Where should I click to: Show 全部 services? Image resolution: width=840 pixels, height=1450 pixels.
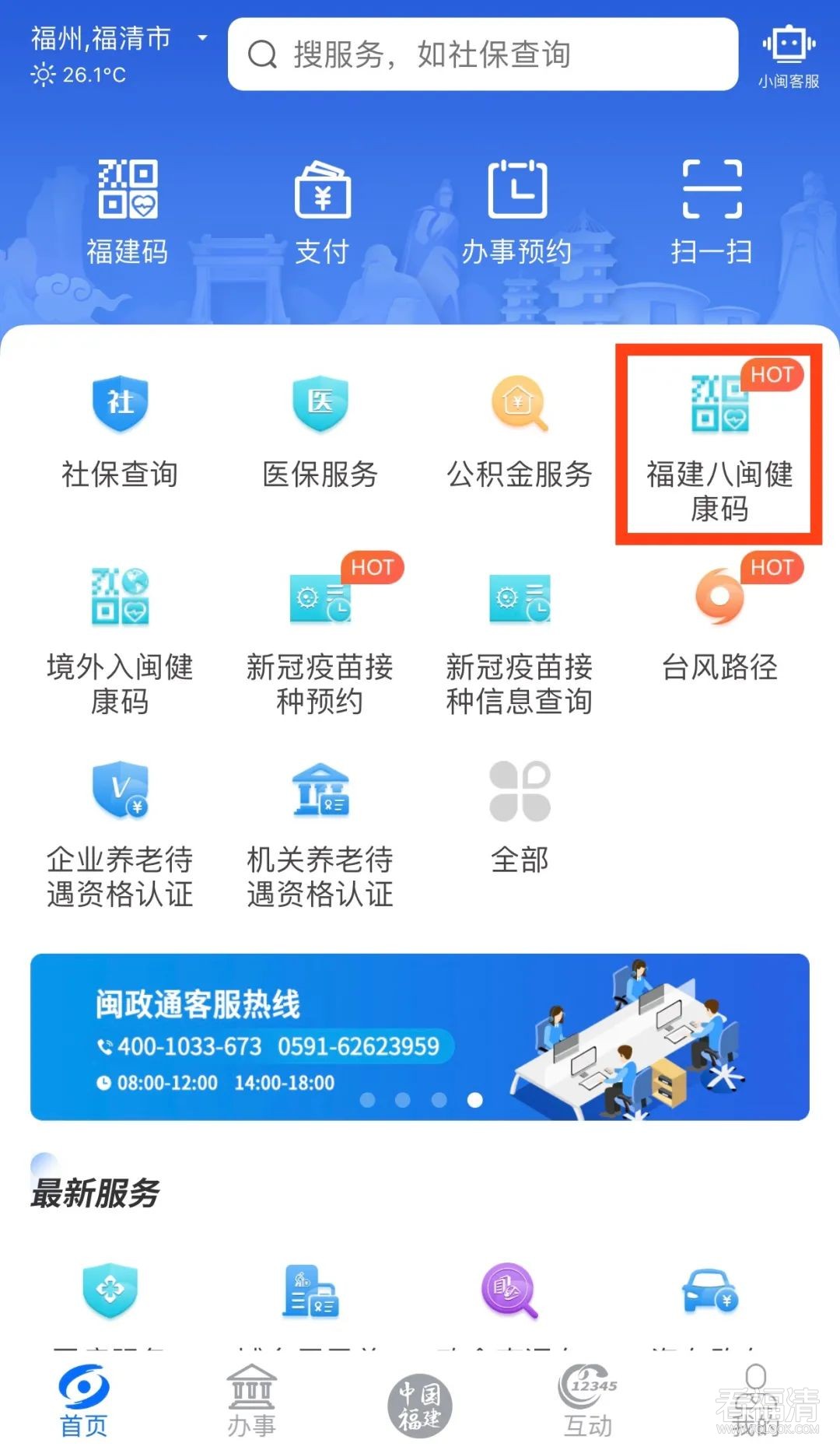tap(520, 817)
